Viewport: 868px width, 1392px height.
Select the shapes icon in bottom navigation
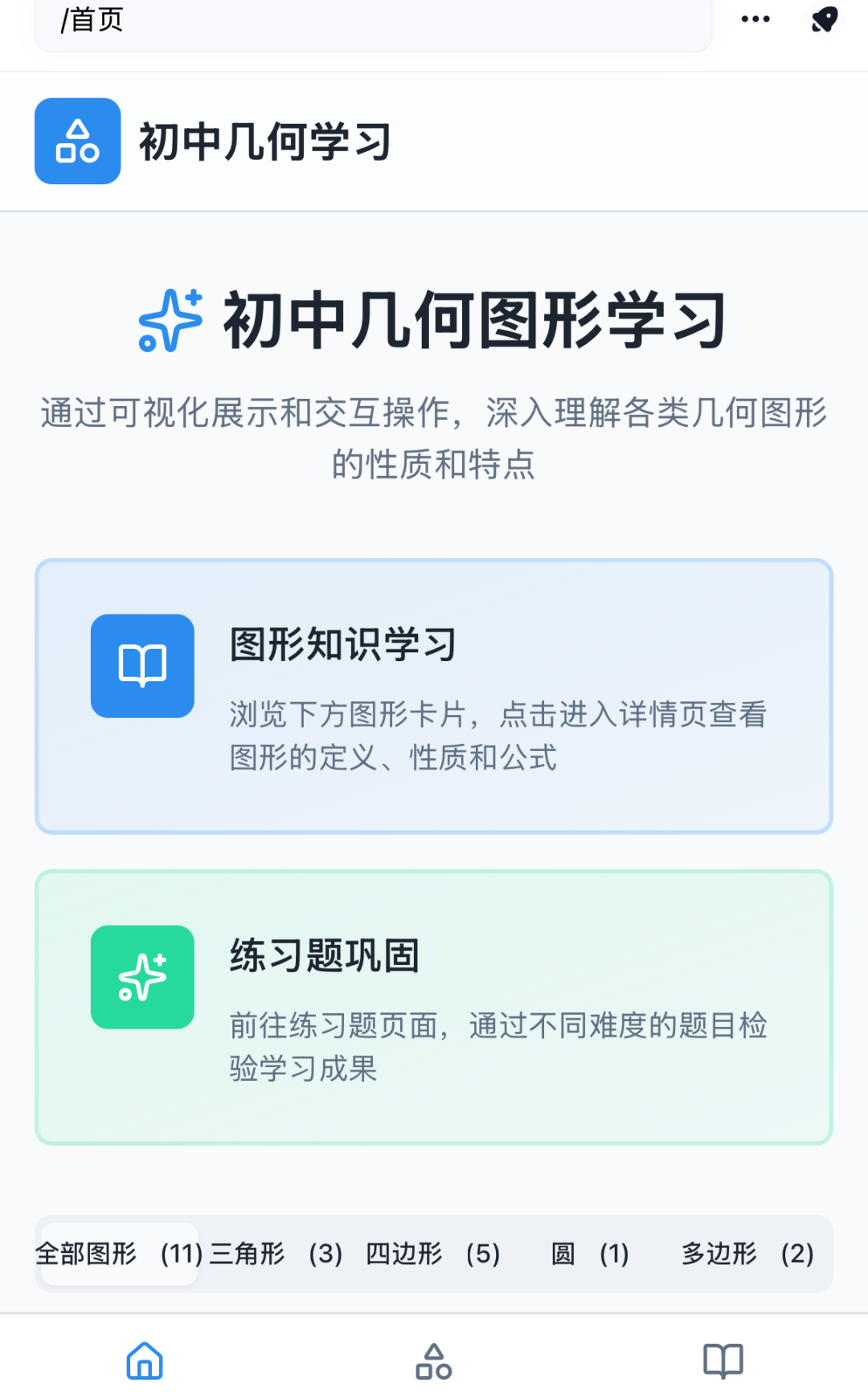[x=433, y=1361]
